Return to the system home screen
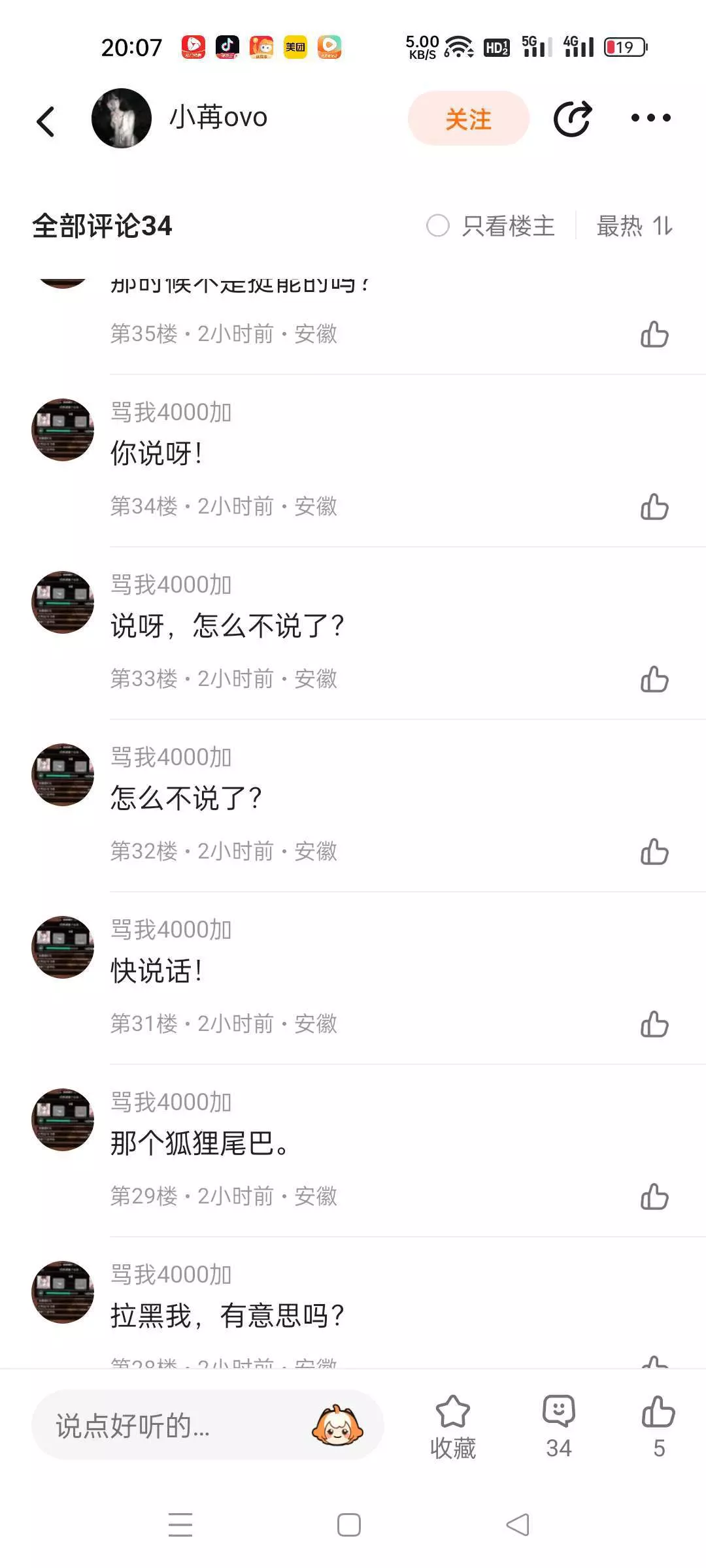 pyautogui.click(x=349, y=1525)
